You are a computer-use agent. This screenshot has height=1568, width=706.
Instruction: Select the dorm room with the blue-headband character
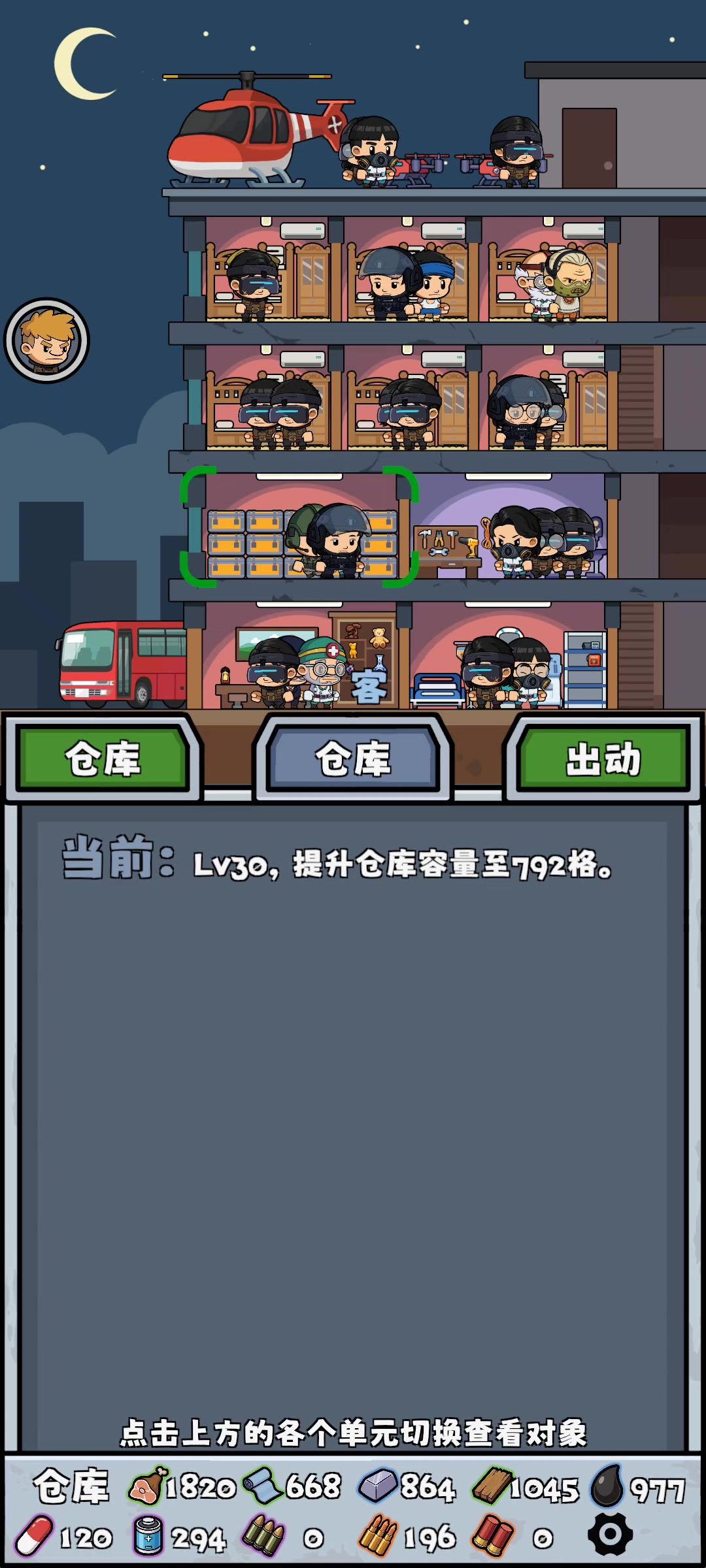pos(409,271)
